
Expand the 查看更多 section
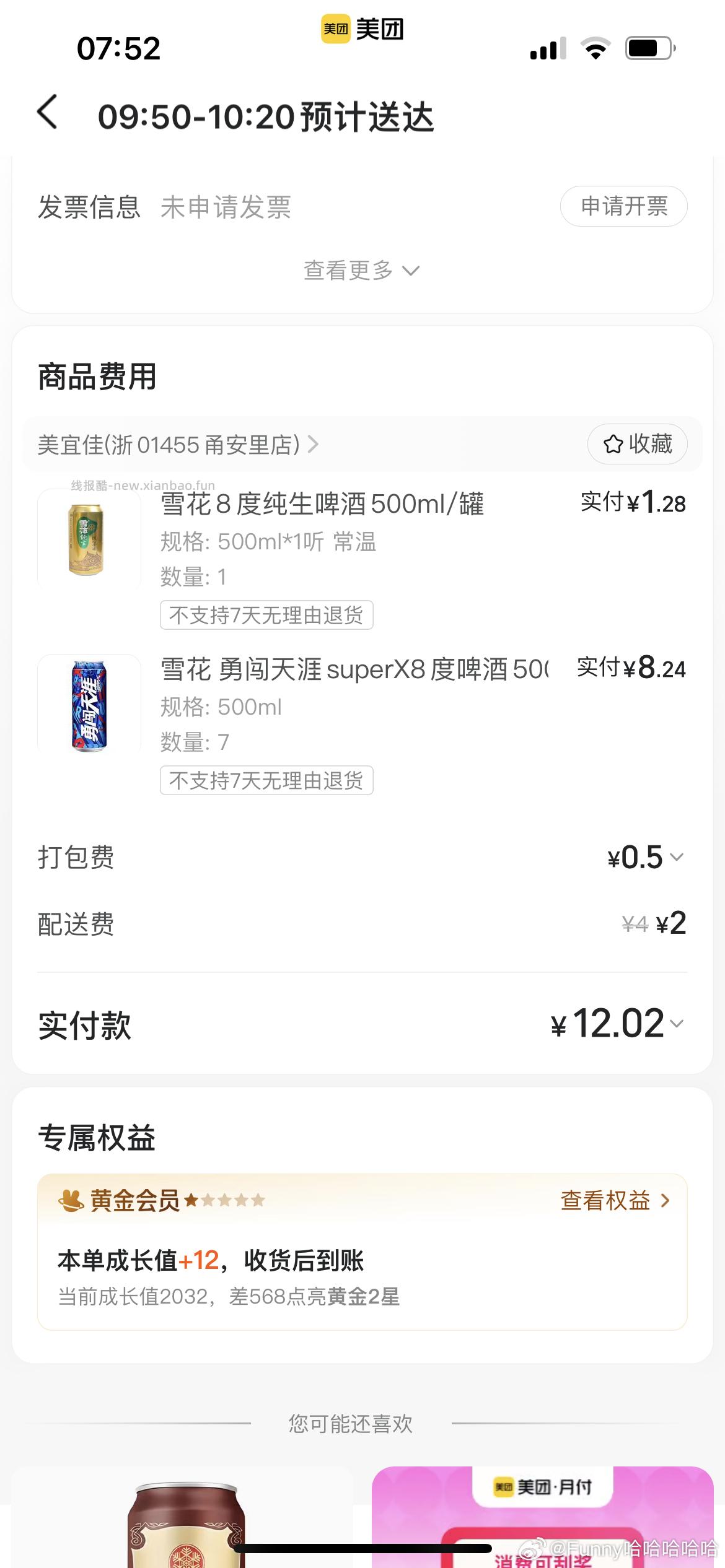pos(362,271)
